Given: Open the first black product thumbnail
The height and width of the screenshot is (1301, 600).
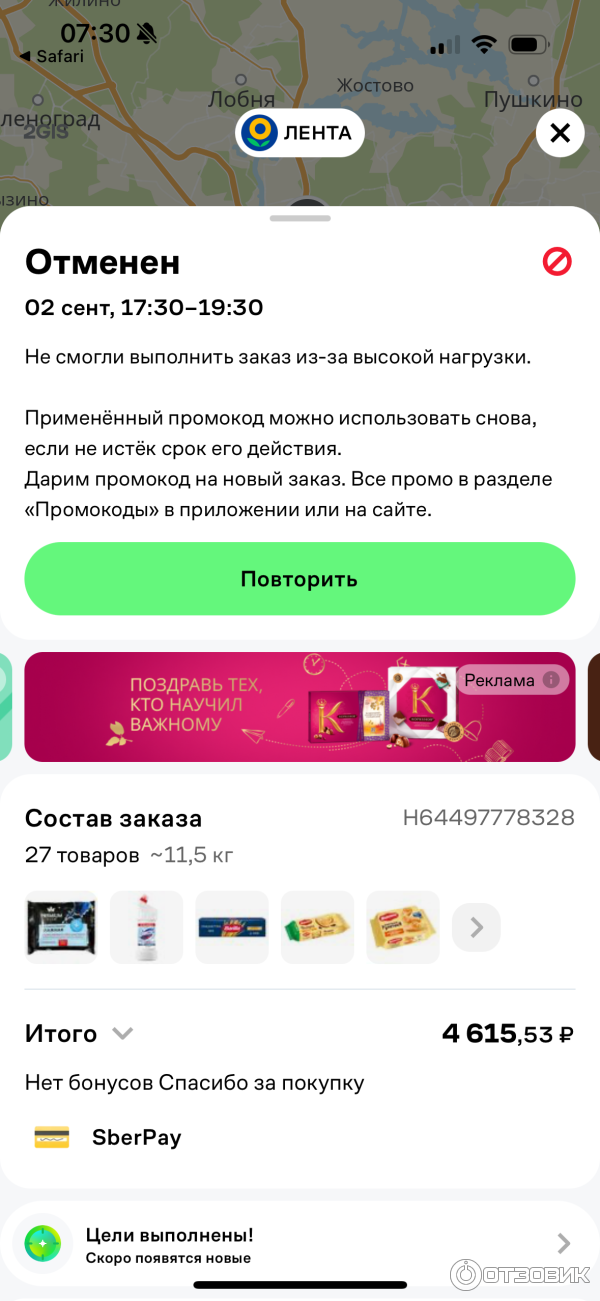Looking at the screenshot, I should point(61,928).
